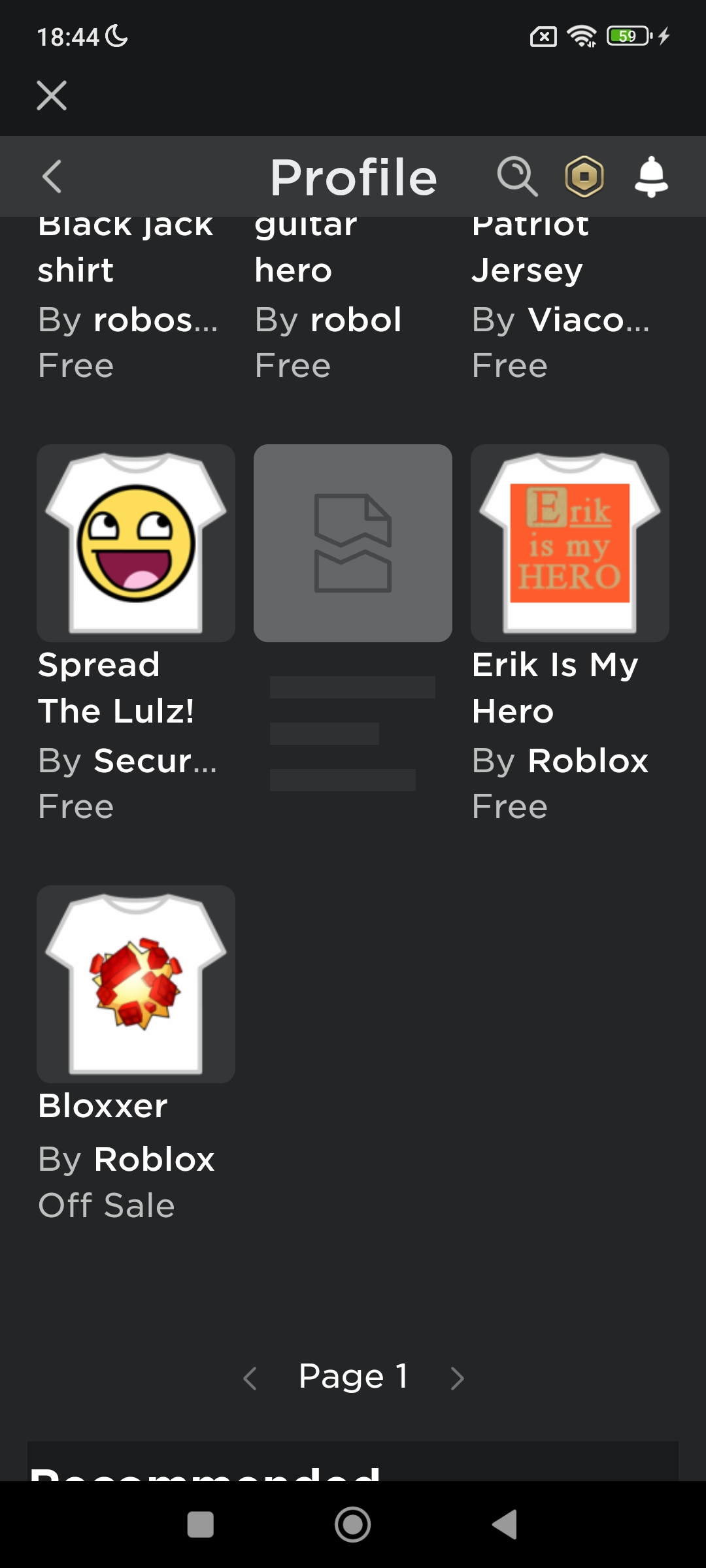Close the web view with X
Screen dimensions: 706x1568
click(x=52, y=95)
